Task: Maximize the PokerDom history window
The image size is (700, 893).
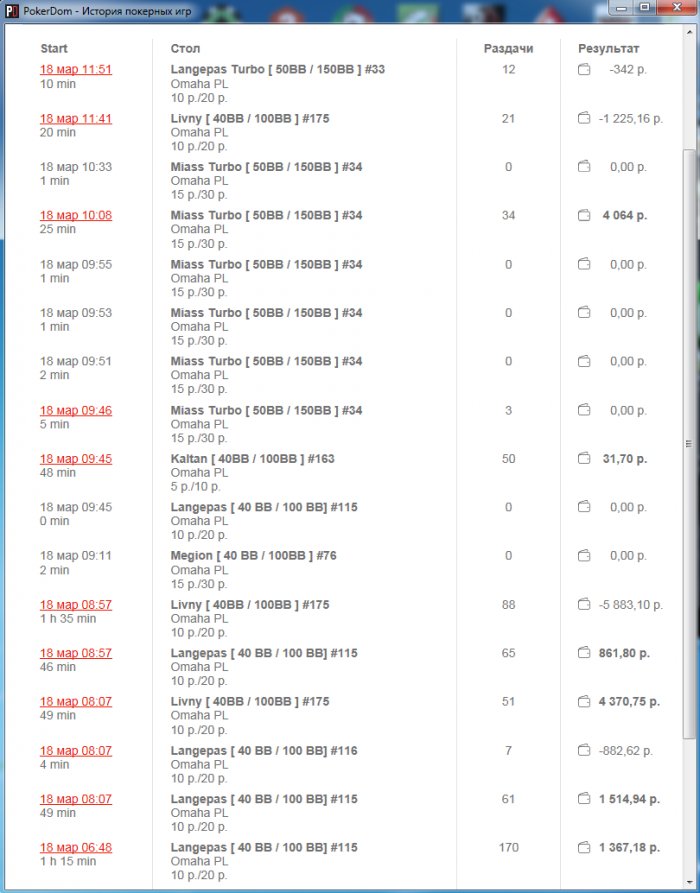Action: click(643, 7)
